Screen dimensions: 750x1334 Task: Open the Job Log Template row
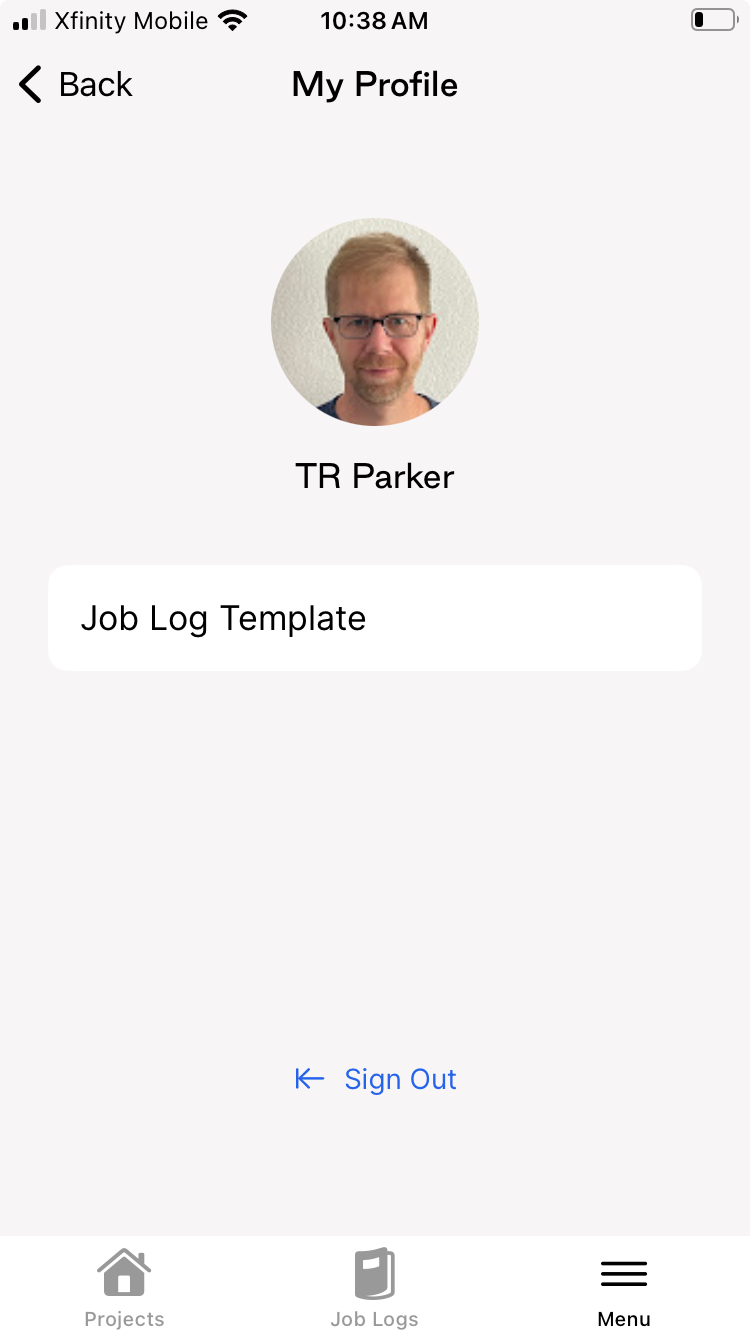pos(375,618)
